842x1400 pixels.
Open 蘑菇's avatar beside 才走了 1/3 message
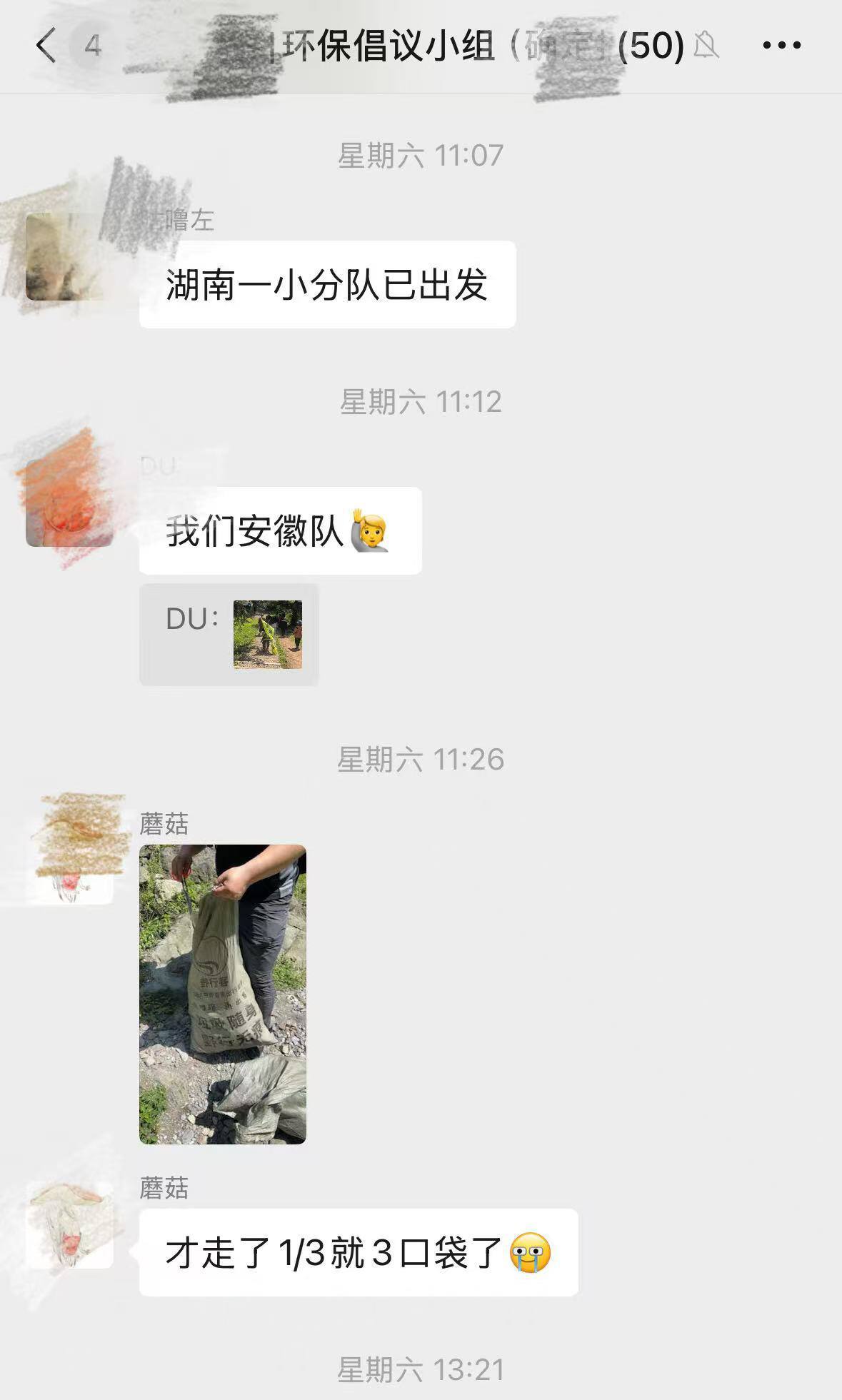pos(70,1225)
